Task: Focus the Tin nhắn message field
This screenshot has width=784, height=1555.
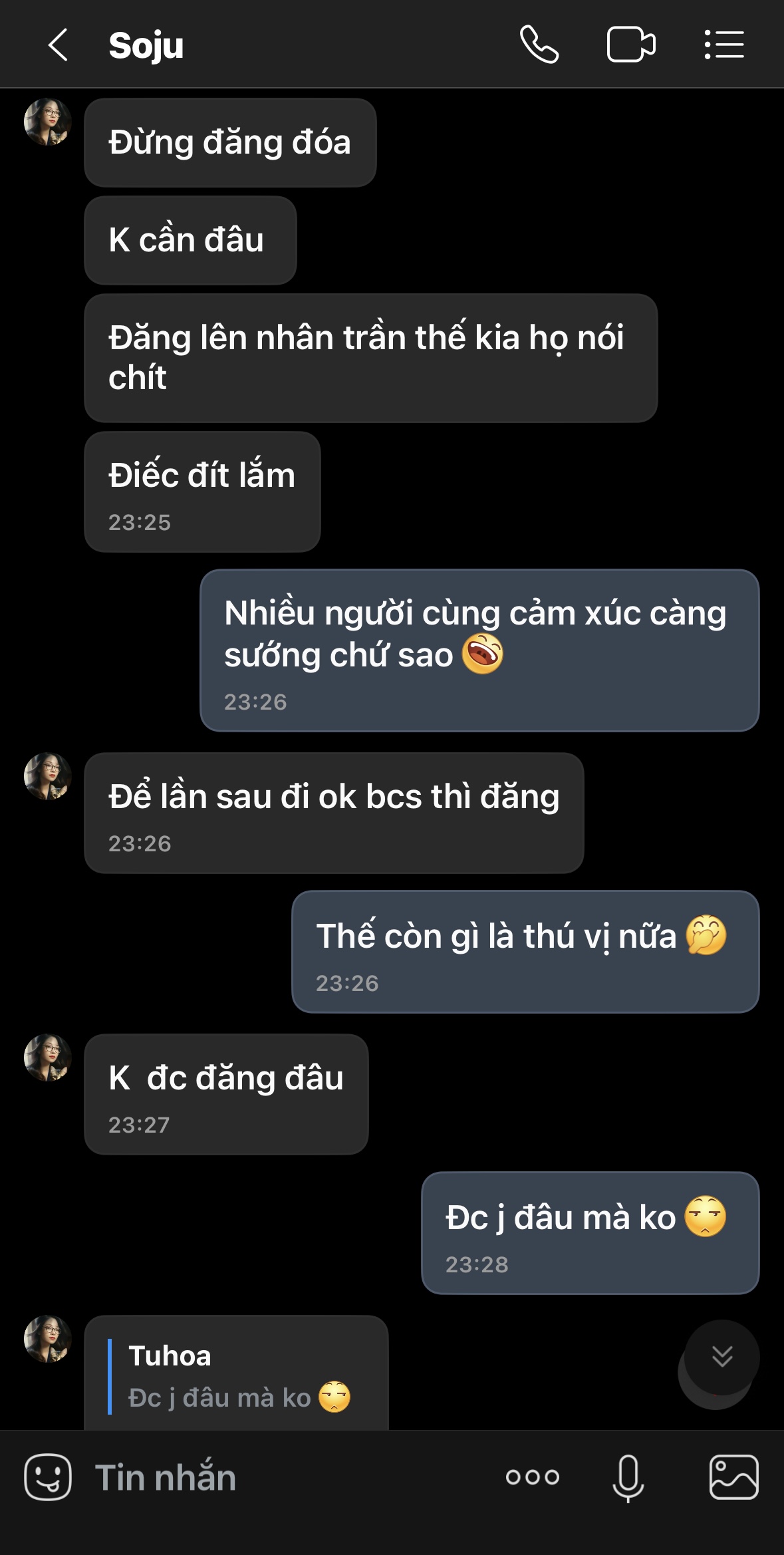Action: pyautogui.click(x=266, y=1477)
